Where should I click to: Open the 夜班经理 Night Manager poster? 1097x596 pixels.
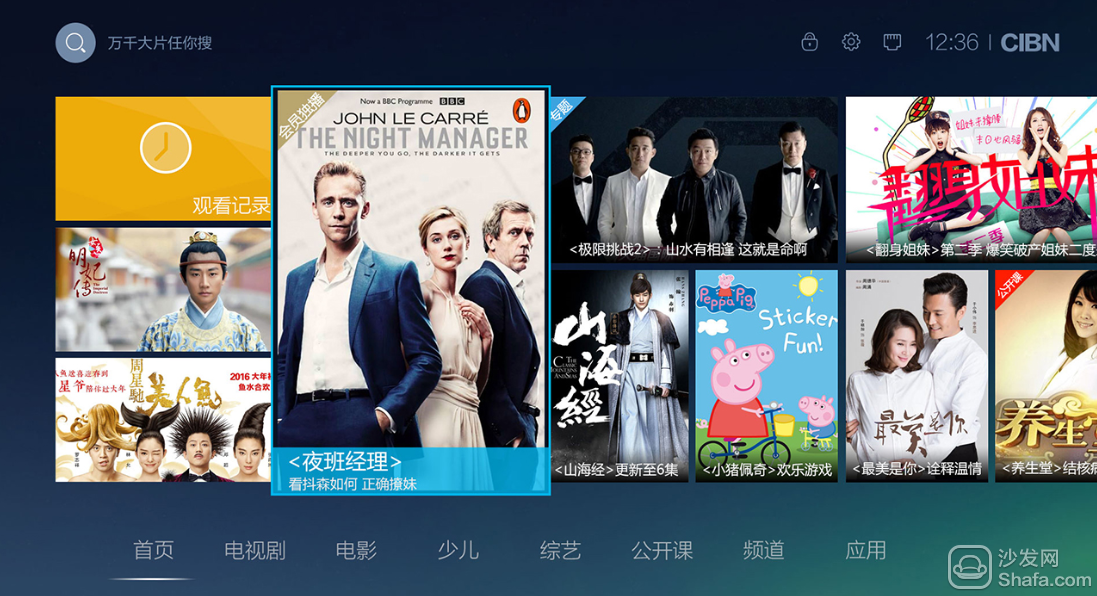411,290
